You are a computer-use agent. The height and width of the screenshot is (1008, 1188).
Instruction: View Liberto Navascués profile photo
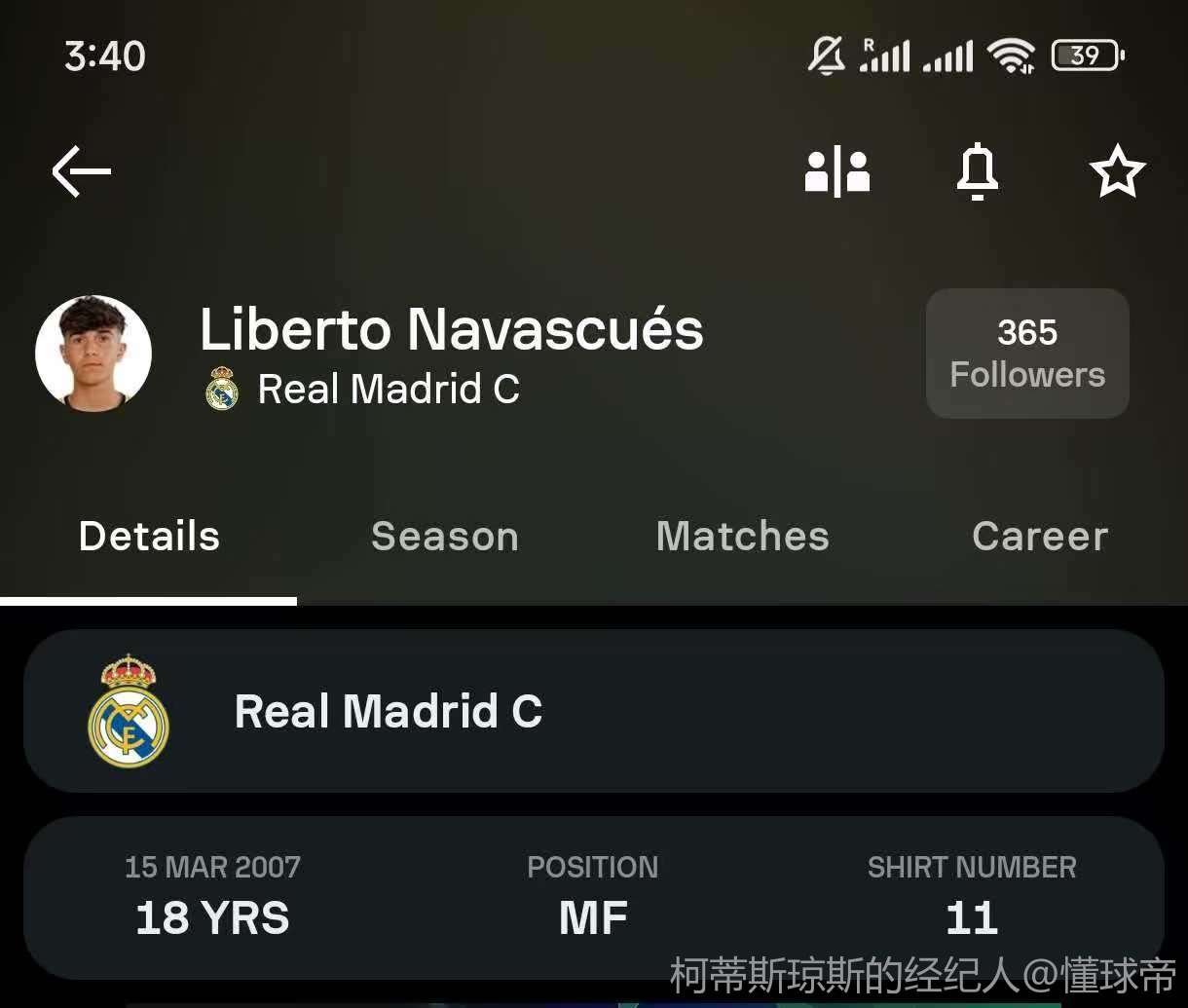coord(93,354)
